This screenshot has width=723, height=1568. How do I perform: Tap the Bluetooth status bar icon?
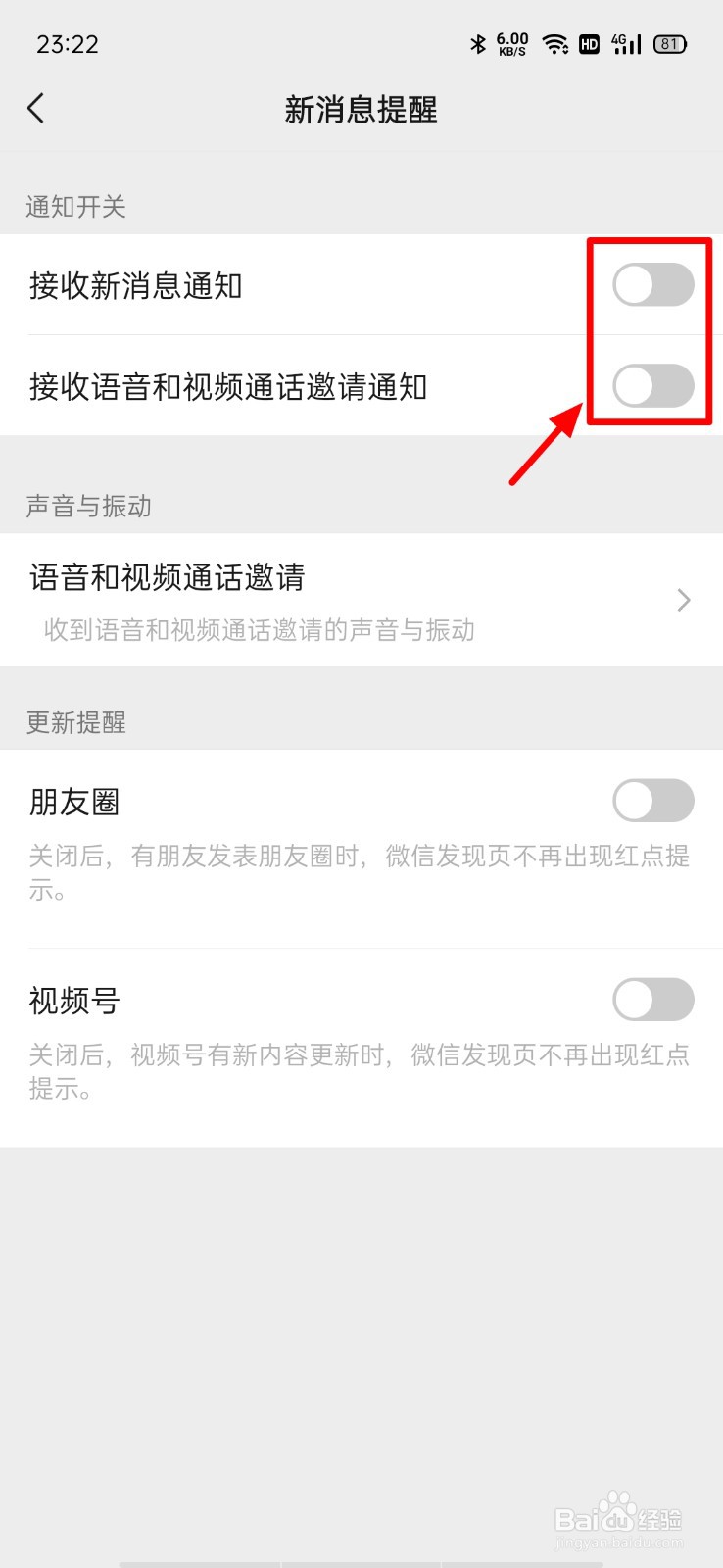tap(478, 44)
